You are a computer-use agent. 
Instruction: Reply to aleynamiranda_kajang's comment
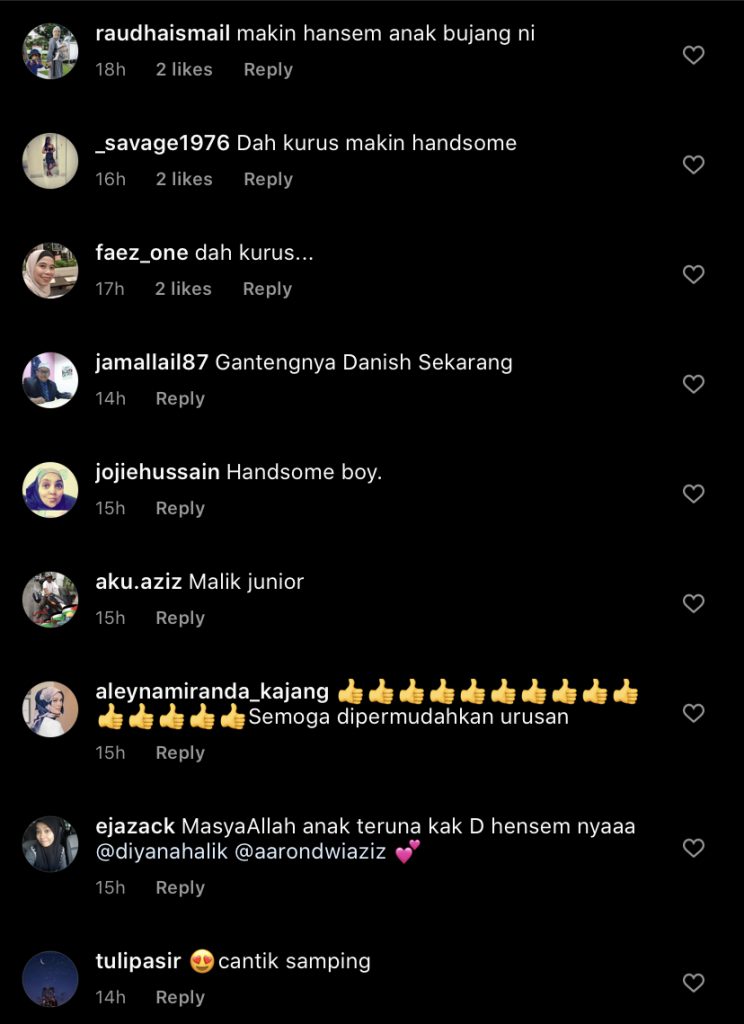coord(180,753)
